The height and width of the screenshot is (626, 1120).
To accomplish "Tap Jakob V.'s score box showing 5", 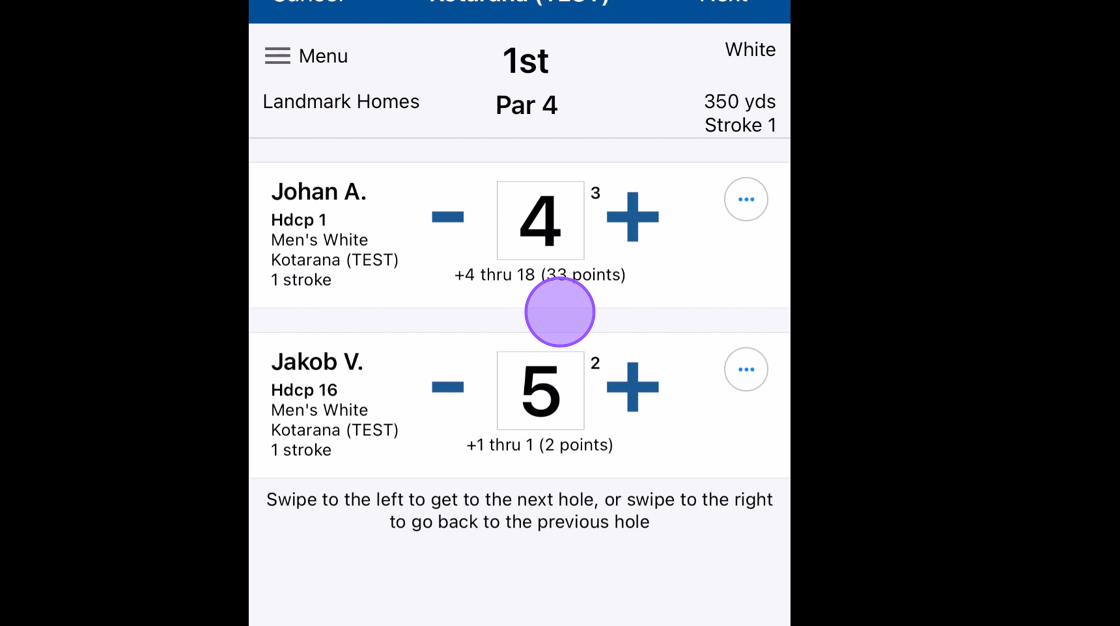I will (540, 391).
